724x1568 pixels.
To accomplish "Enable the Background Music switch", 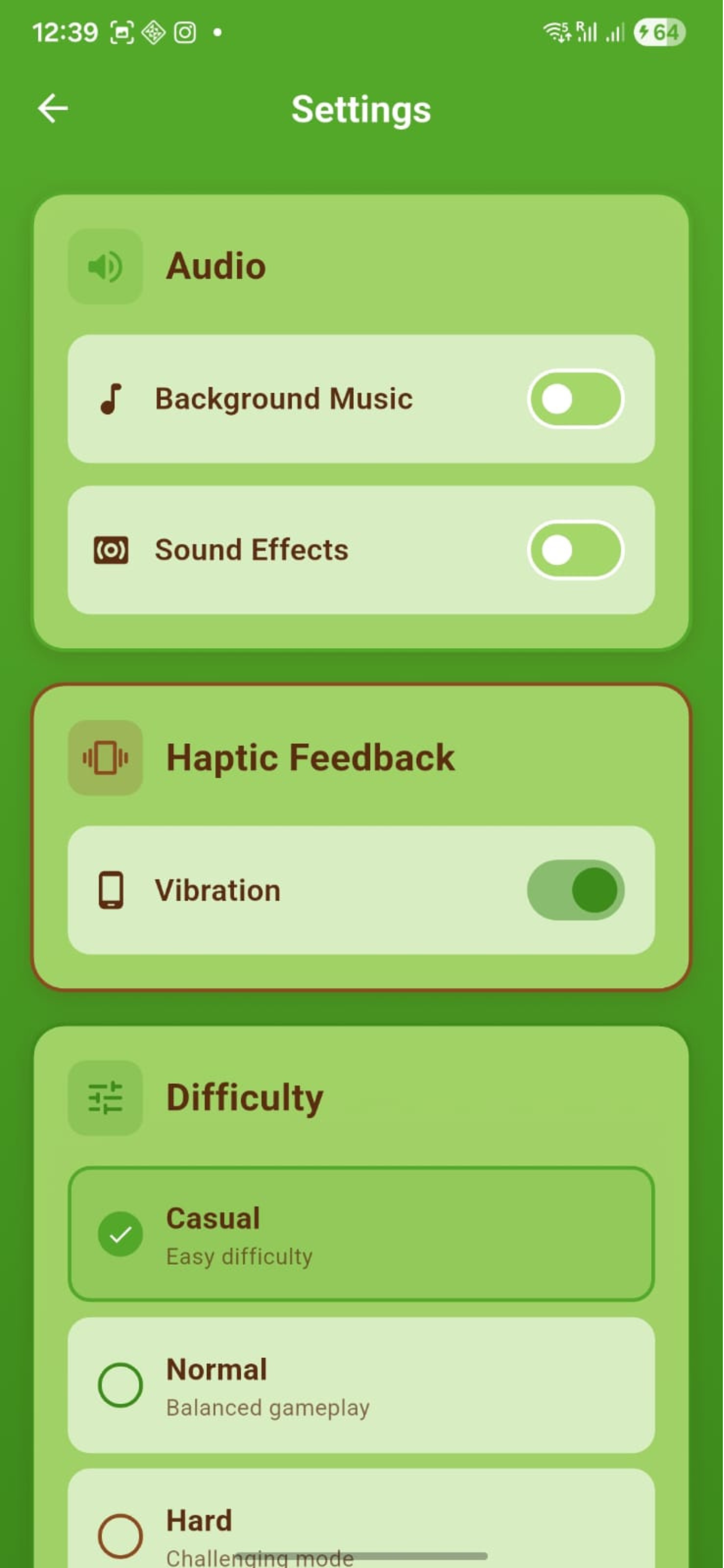I will 575,398.
